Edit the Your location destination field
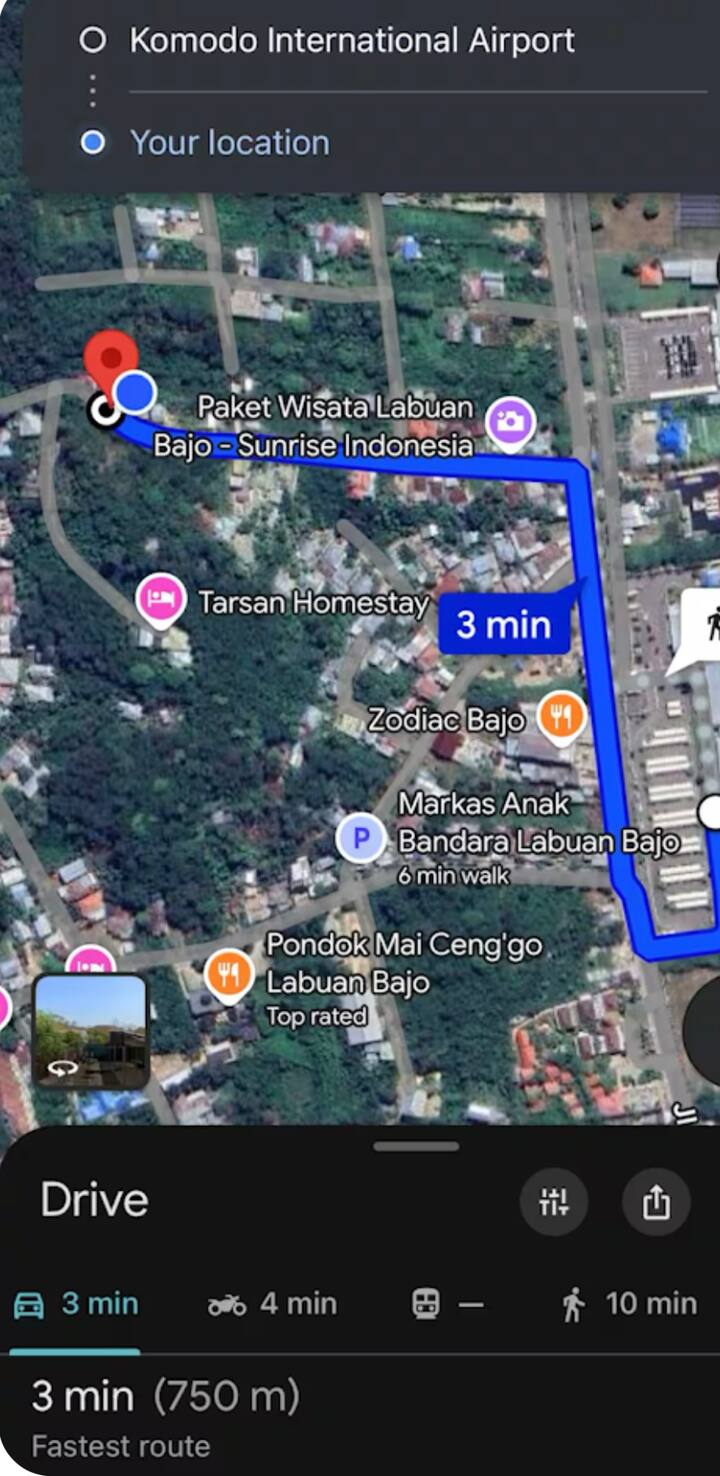Screen dimensions: 720x1476 pyautogui.click(x=230, y=143)
